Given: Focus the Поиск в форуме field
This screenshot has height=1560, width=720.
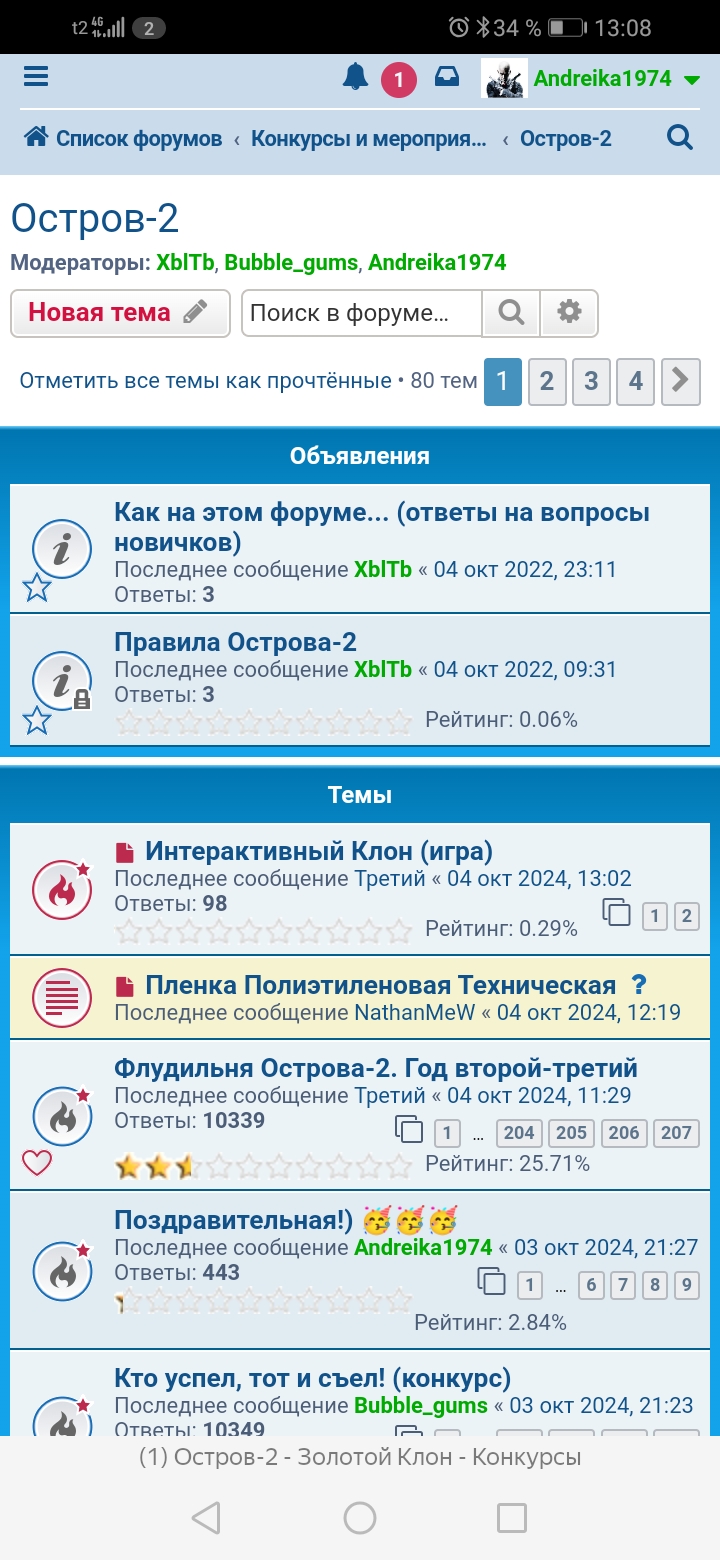Looking at the screenshot, I should [362, 313].
